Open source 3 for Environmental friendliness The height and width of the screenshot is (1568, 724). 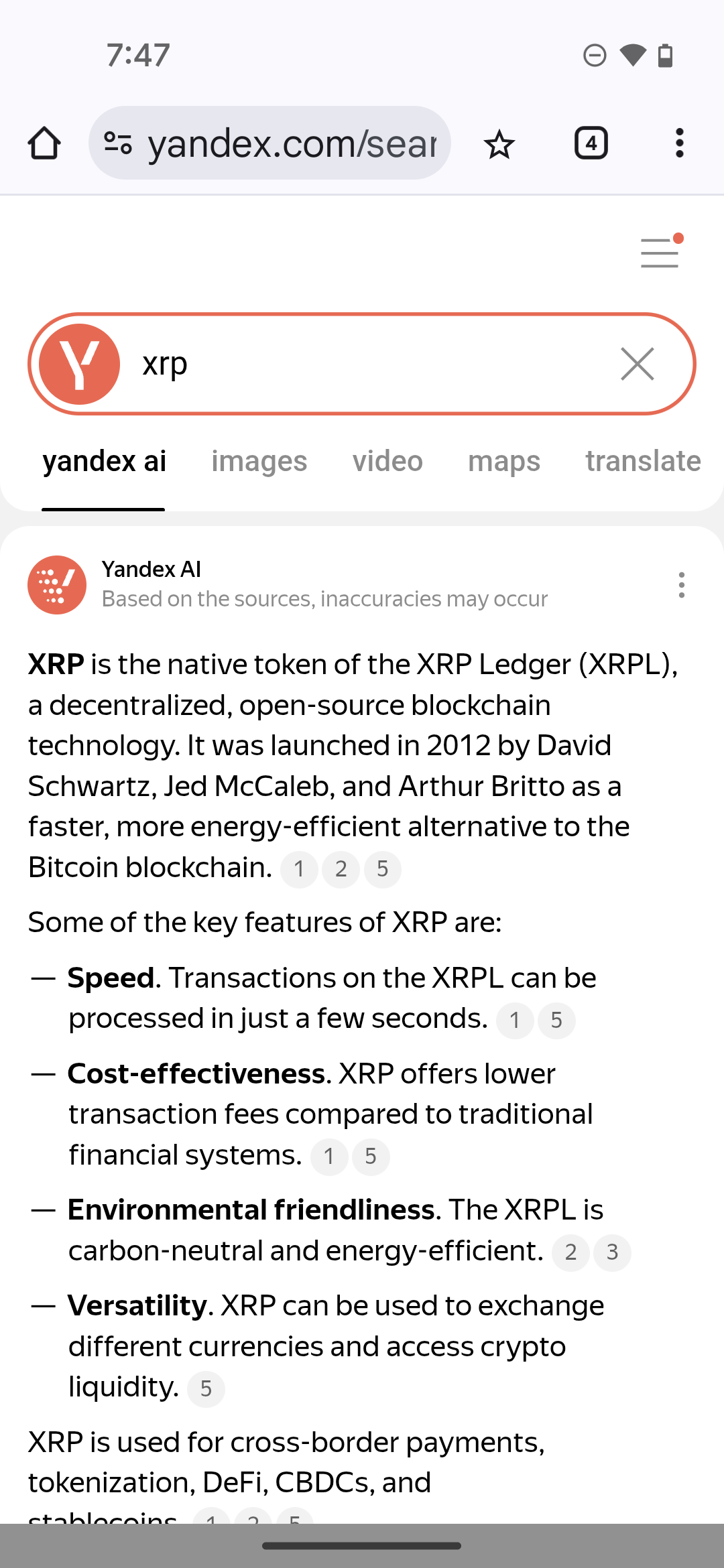[612, 1252]
